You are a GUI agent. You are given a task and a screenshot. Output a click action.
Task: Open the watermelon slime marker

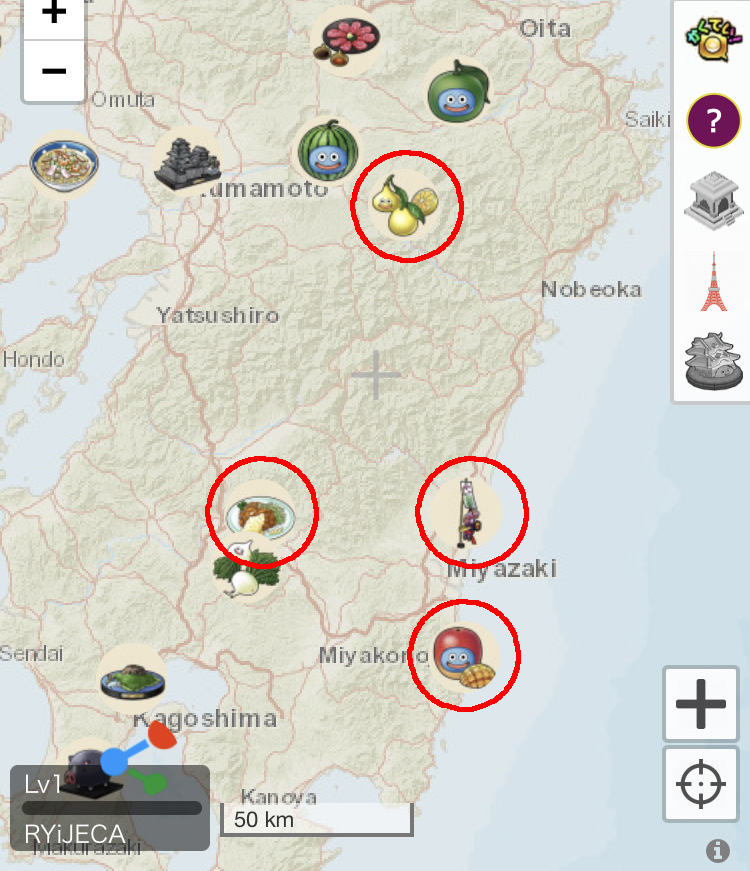point(327,152)
